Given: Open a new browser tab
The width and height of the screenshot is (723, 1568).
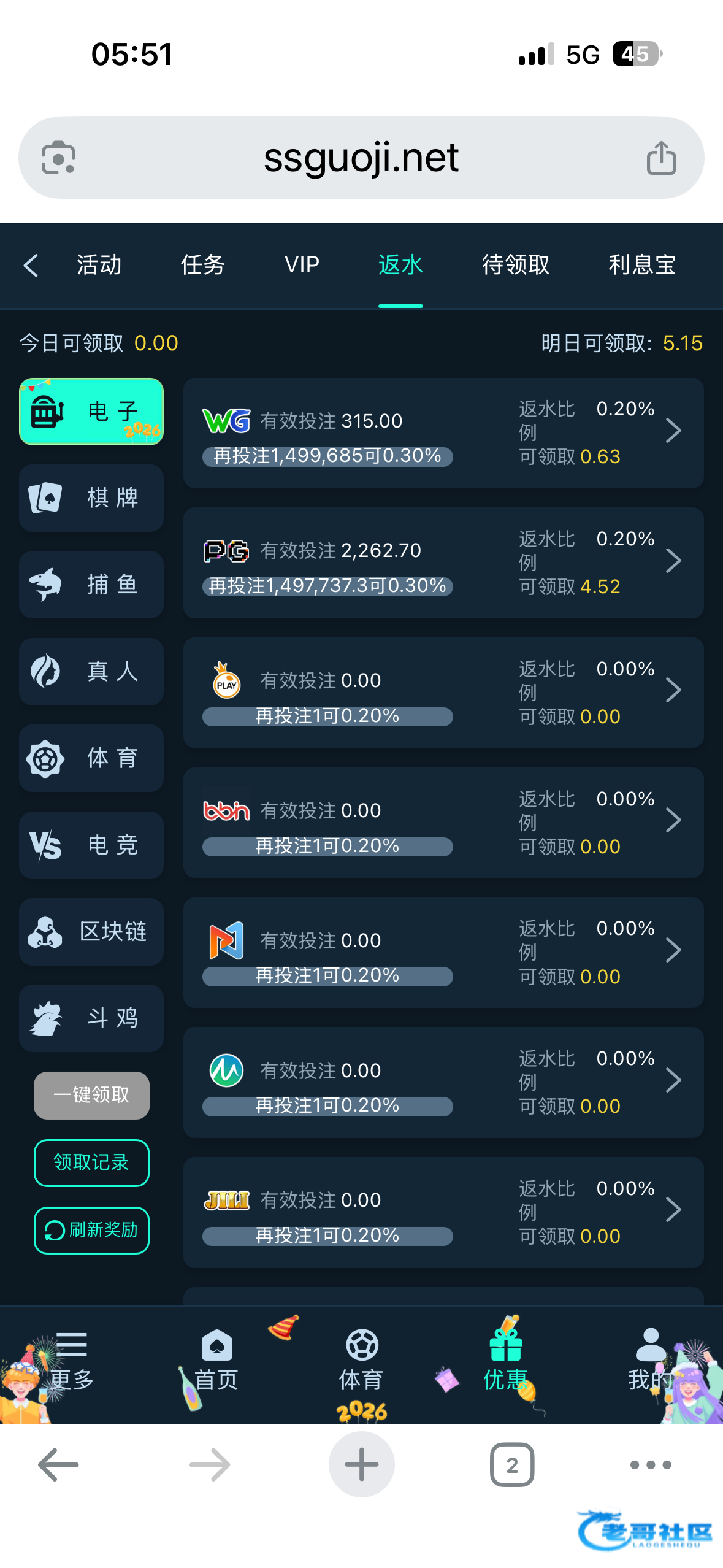Looking at the screenshot, I should [361, 1464].
